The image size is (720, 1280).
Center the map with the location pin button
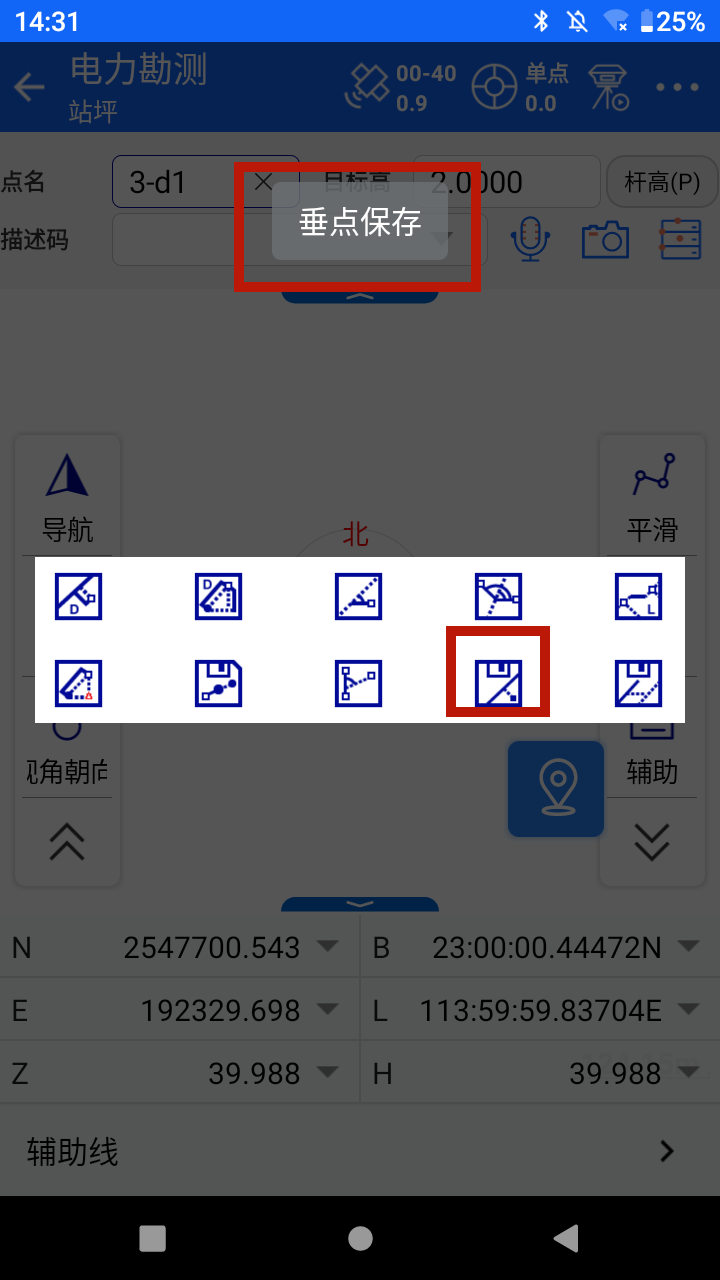point(556,789)
